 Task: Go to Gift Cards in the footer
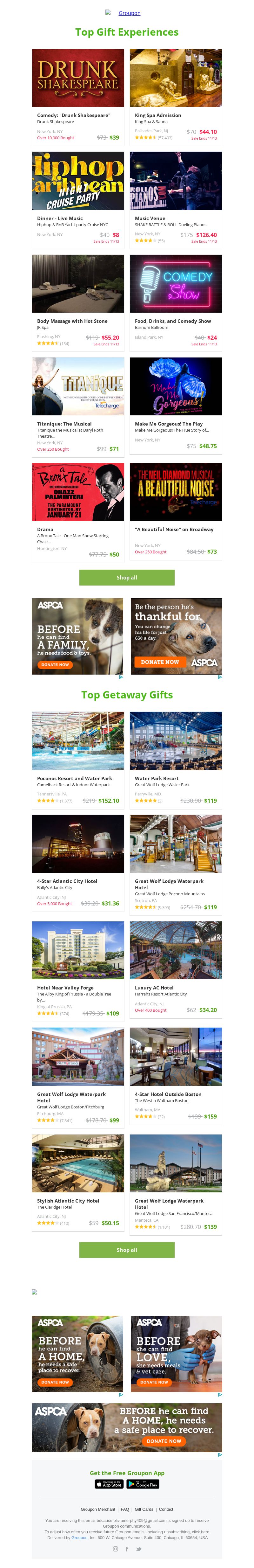tap(144, 1509)
